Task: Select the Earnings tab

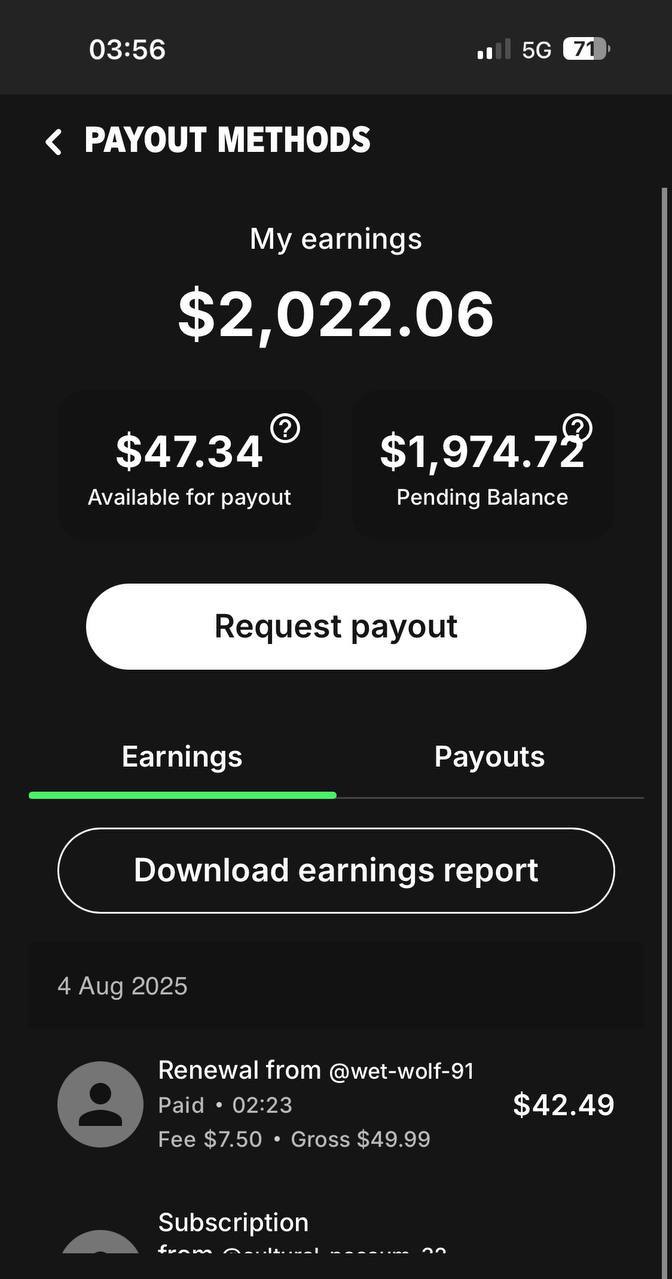Action: pos(182,757)
